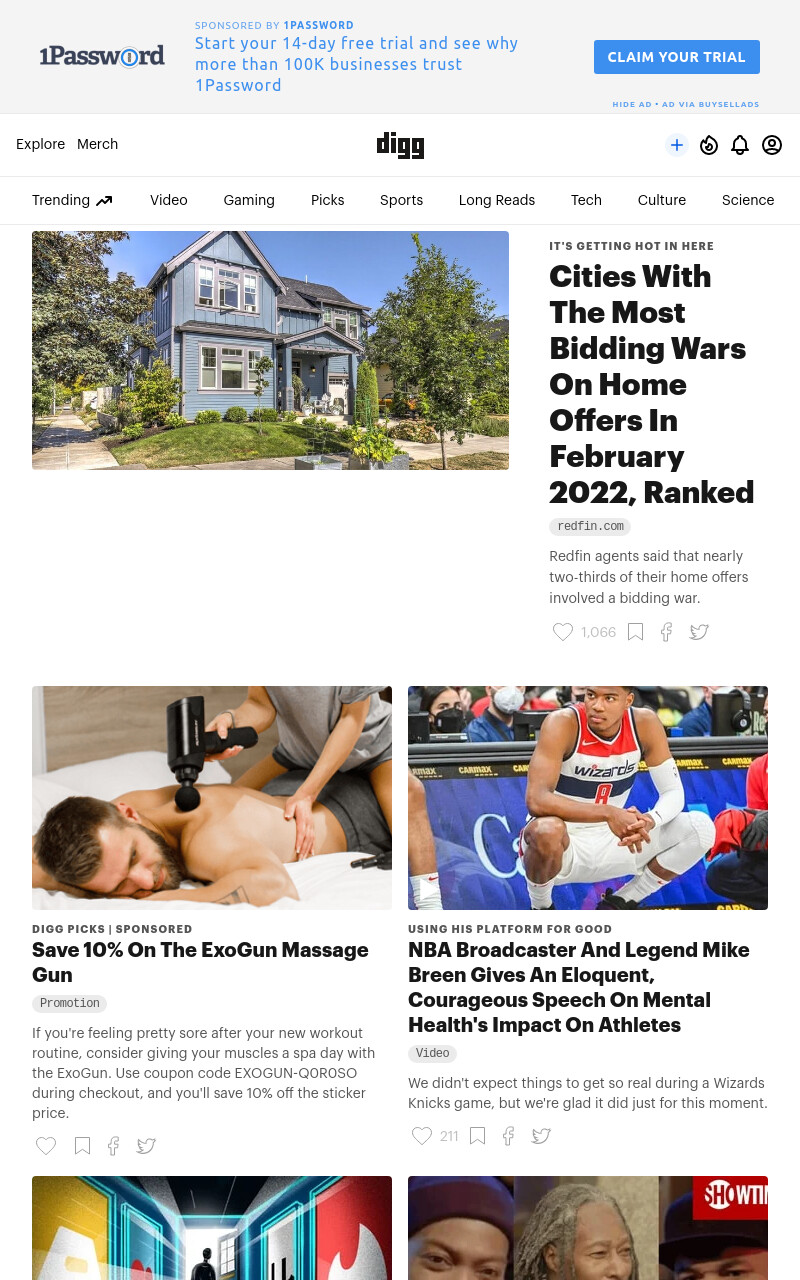
Task: Open the user profile icon
Action: pyautogui.click(x=772, y=145)
